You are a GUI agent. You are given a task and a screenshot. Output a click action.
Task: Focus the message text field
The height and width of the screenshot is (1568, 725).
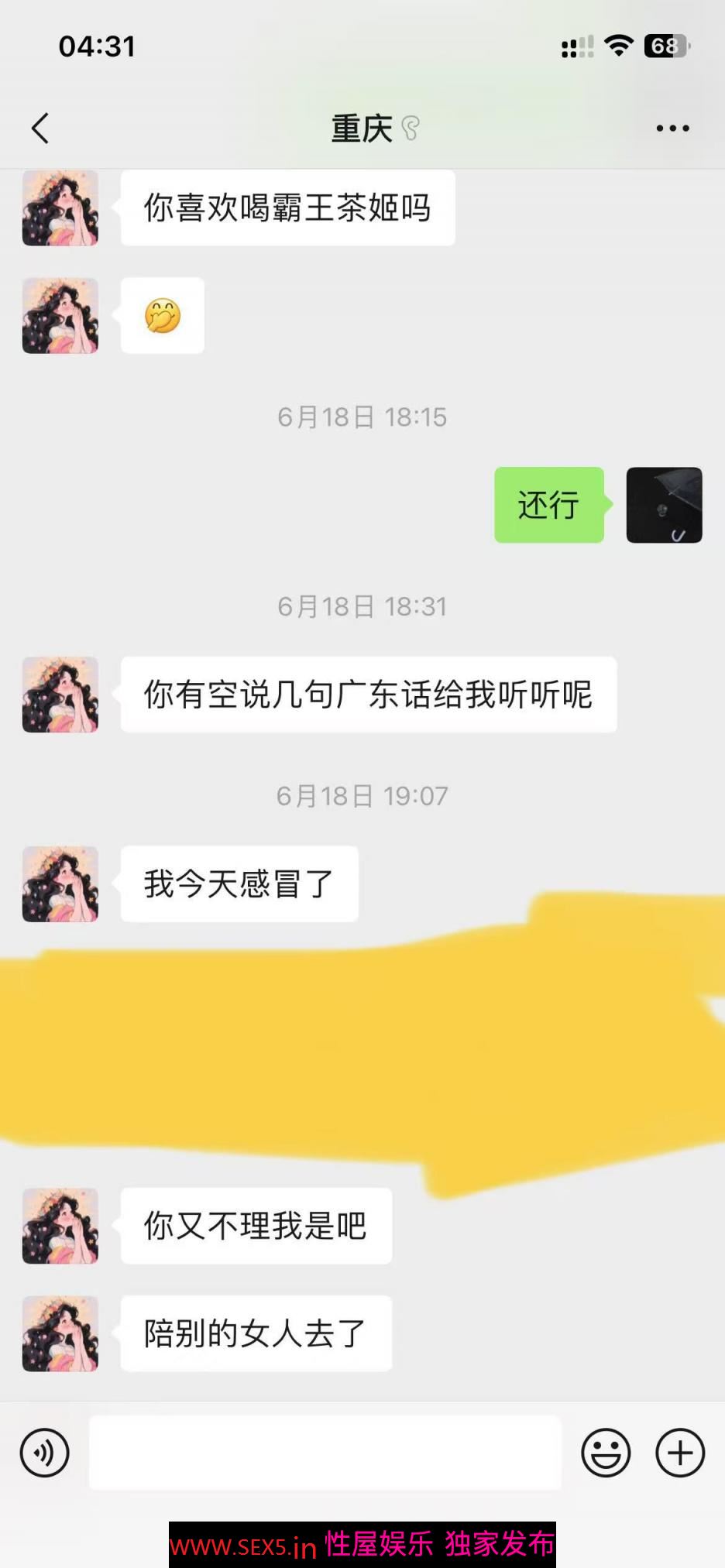(x=325, y=1453)
